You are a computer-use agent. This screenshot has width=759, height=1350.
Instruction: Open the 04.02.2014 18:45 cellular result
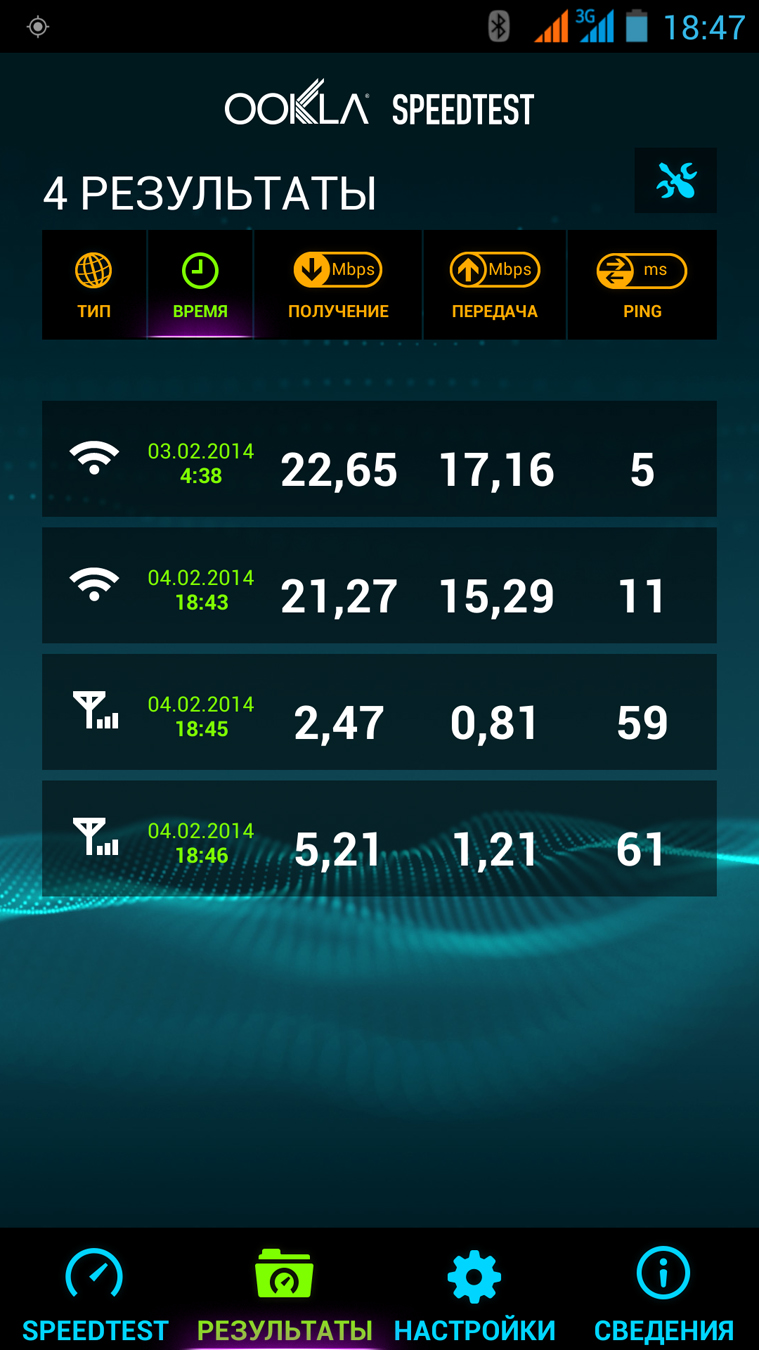coord(379,712)
